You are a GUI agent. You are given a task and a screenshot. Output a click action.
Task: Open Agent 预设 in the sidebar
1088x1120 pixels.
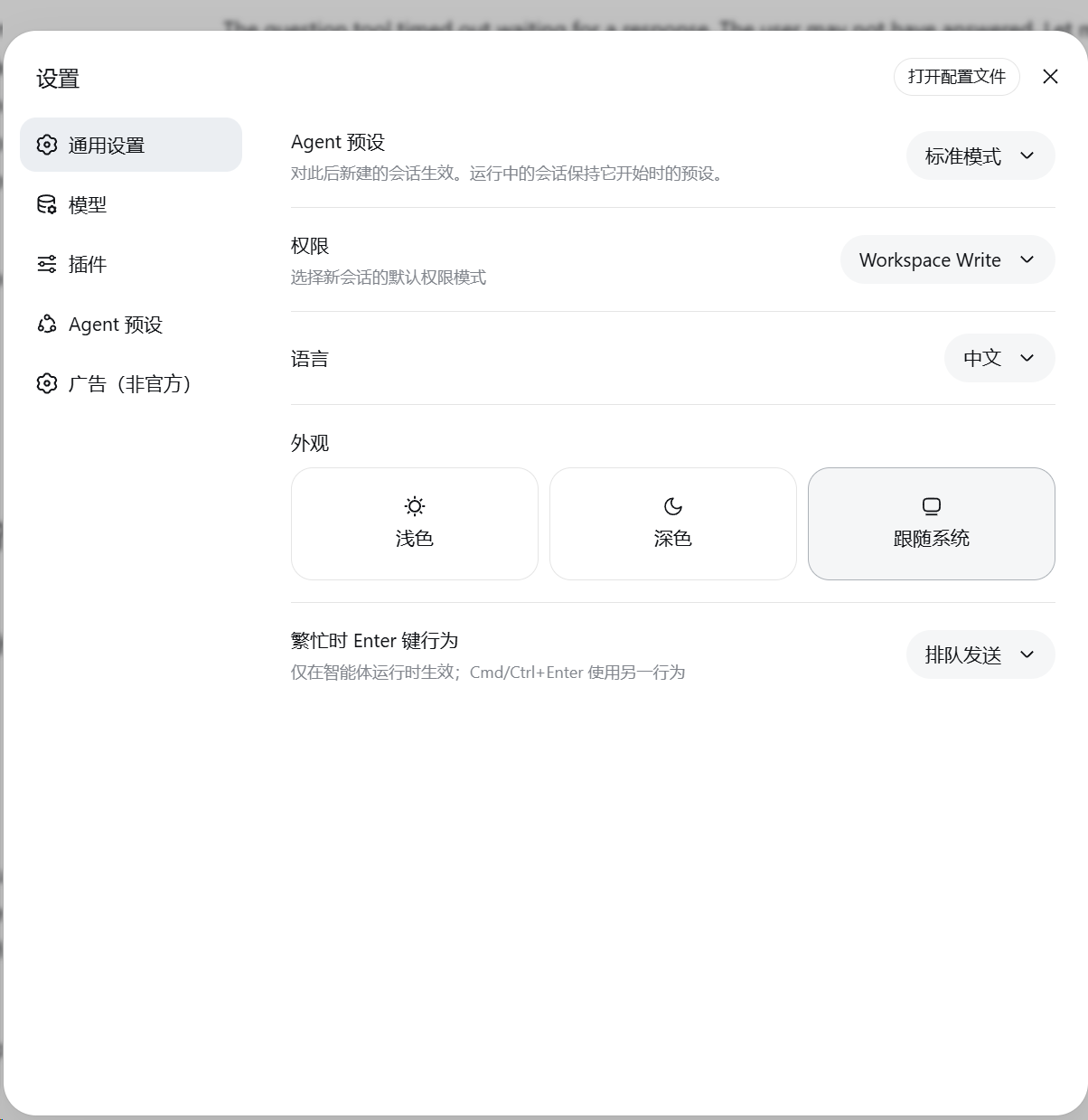tap(131, 324)
